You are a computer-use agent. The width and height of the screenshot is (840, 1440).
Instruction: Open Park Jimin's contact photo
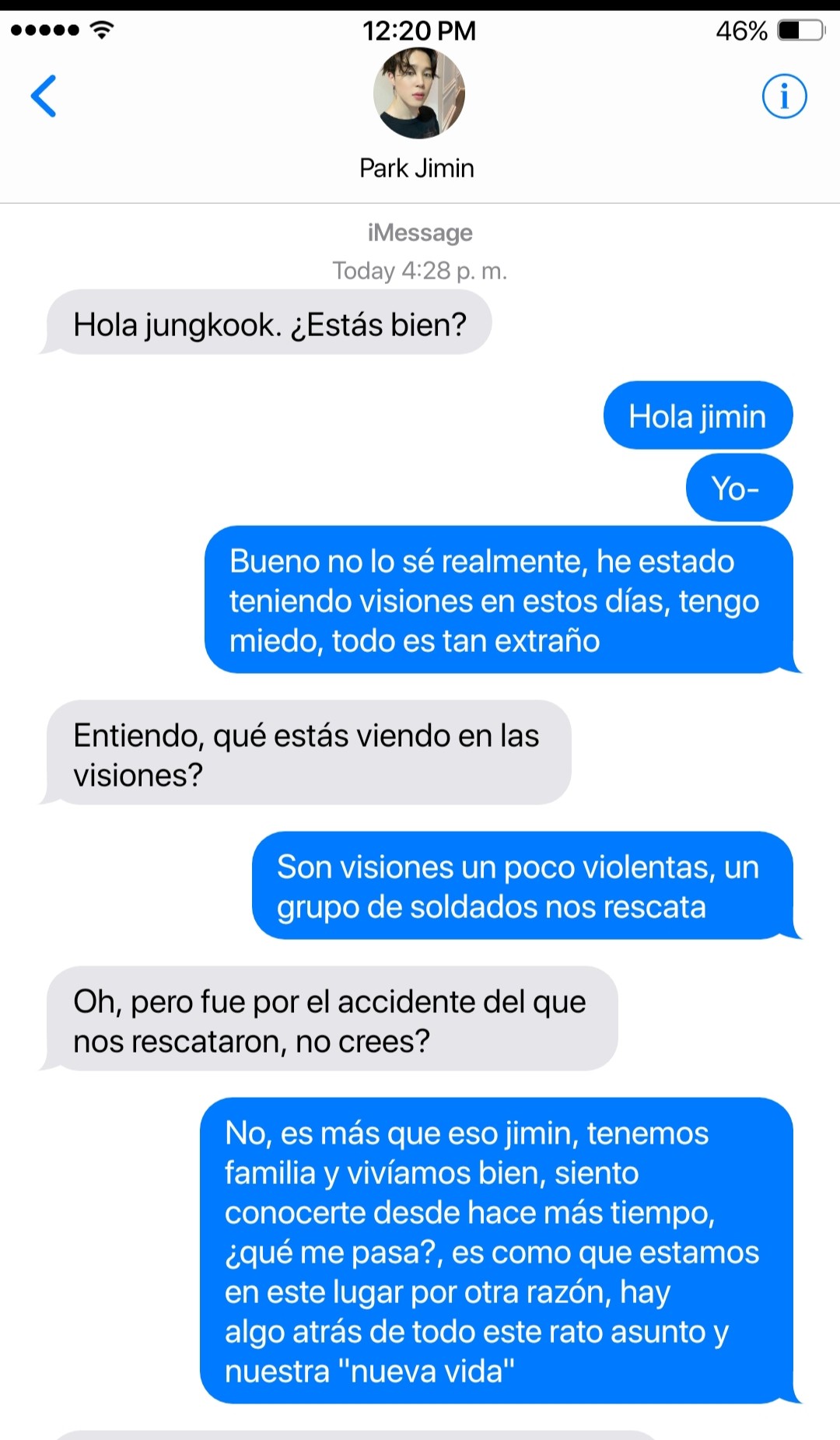pyautogui.click(x=418, y=93)
